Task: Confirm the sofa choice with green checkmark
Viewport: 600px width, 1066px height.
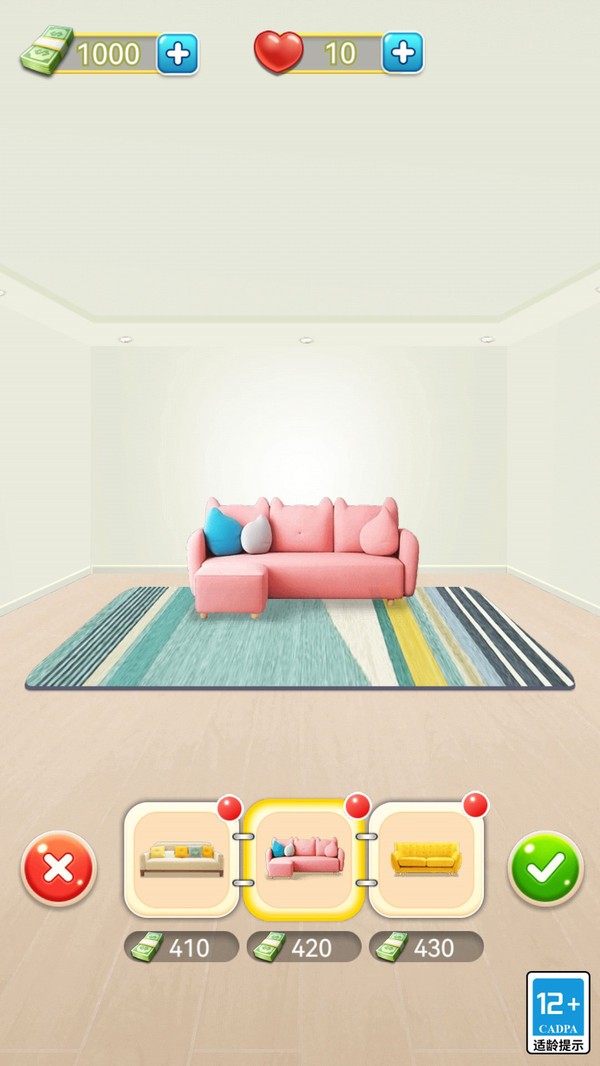Action: point(545,867)
